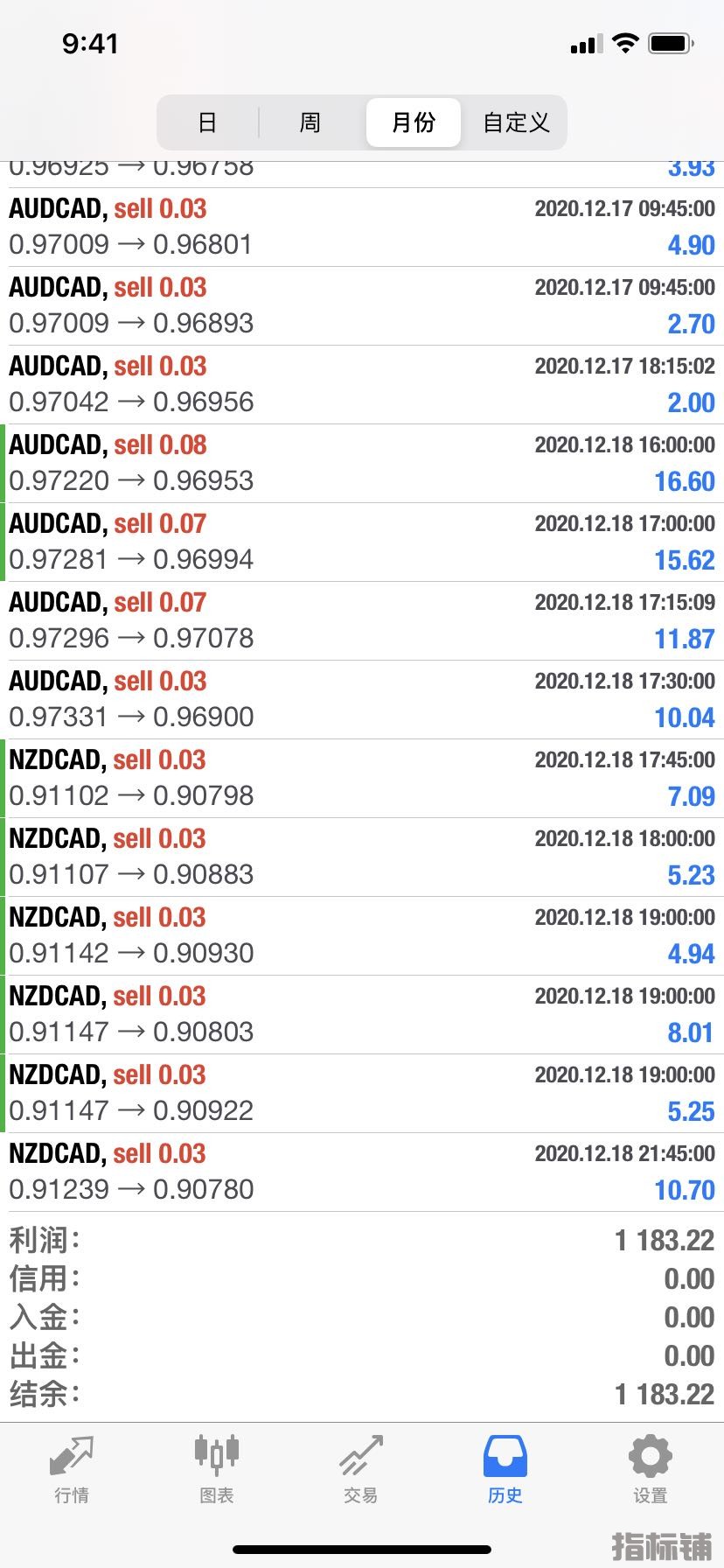Show the NZDCAD trade opened at 0.91107
Image resolution: width=724 pixels, height=1568 pixels.
pyautogui.click(x=362, y=857)
